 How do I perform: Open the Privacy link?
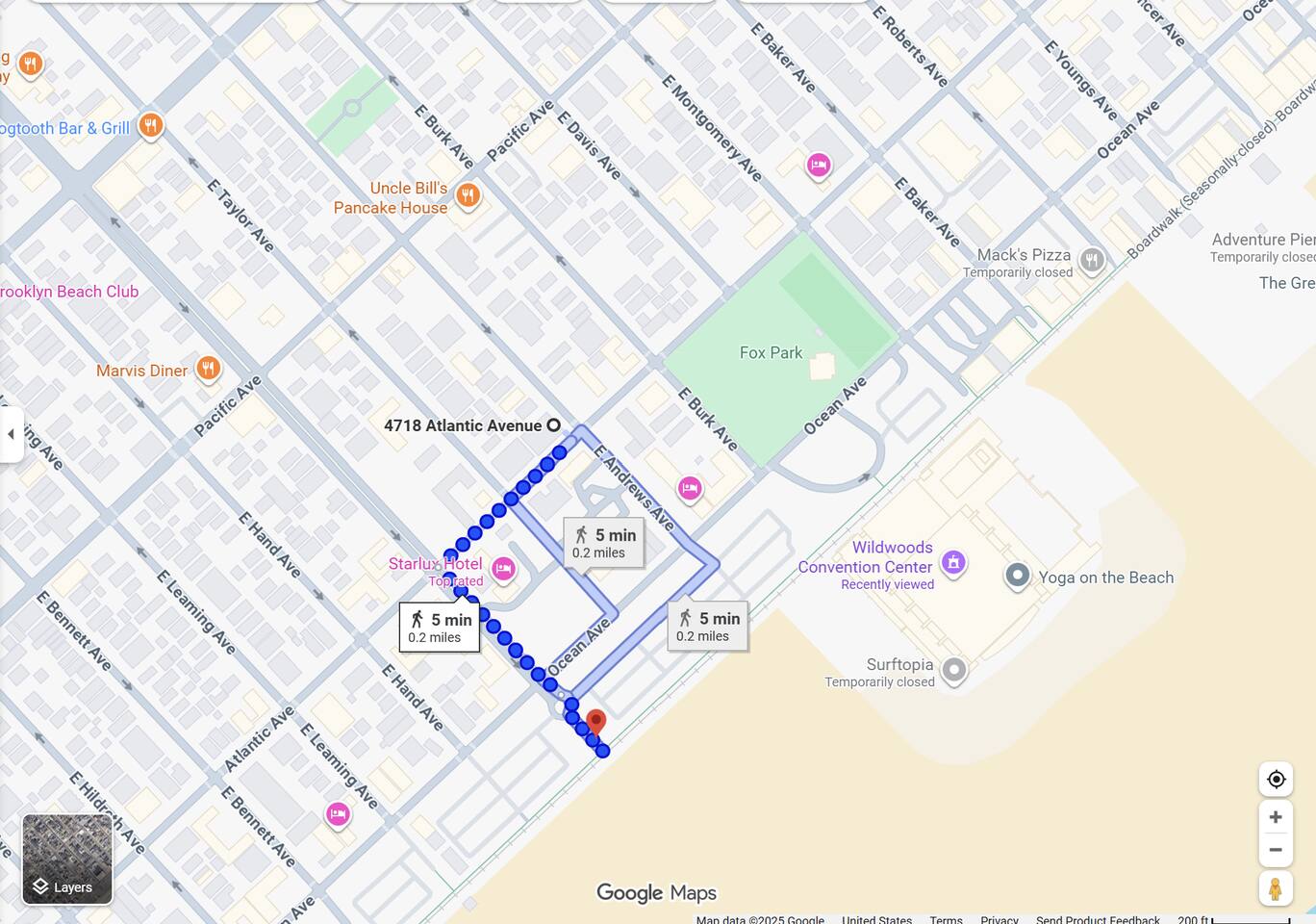tap(999, 919)
